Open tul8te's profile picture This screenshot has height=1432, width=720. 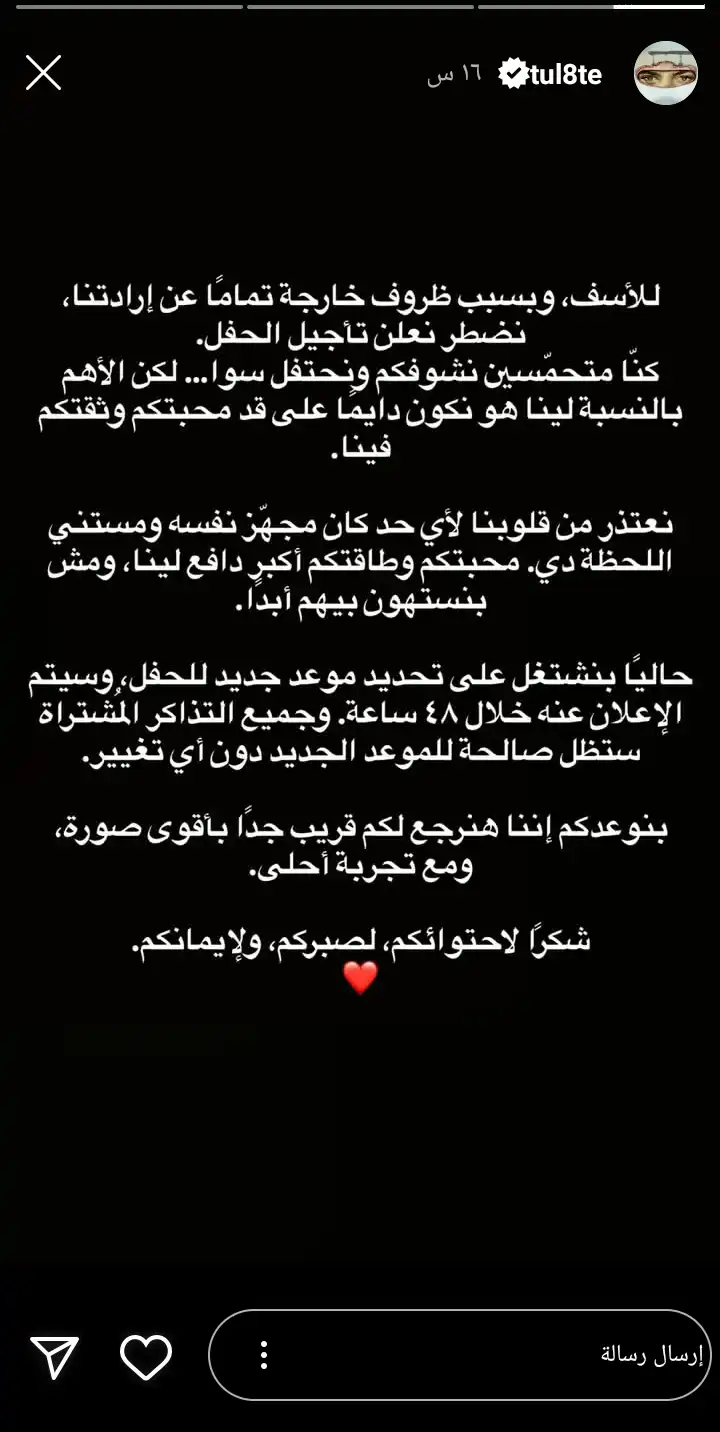point(666,73)
